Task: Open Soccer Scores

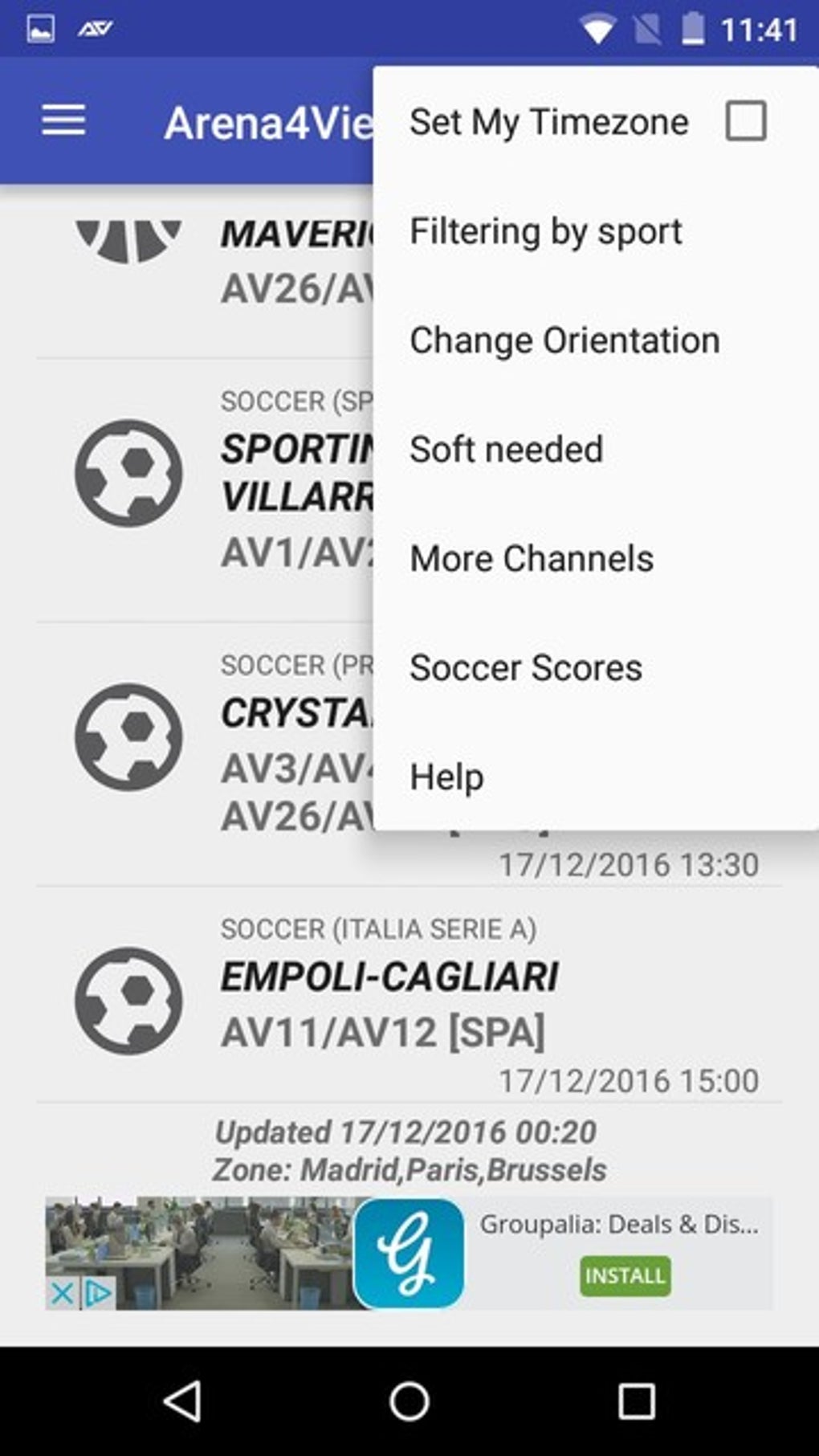Action: (x=596, y=668)
